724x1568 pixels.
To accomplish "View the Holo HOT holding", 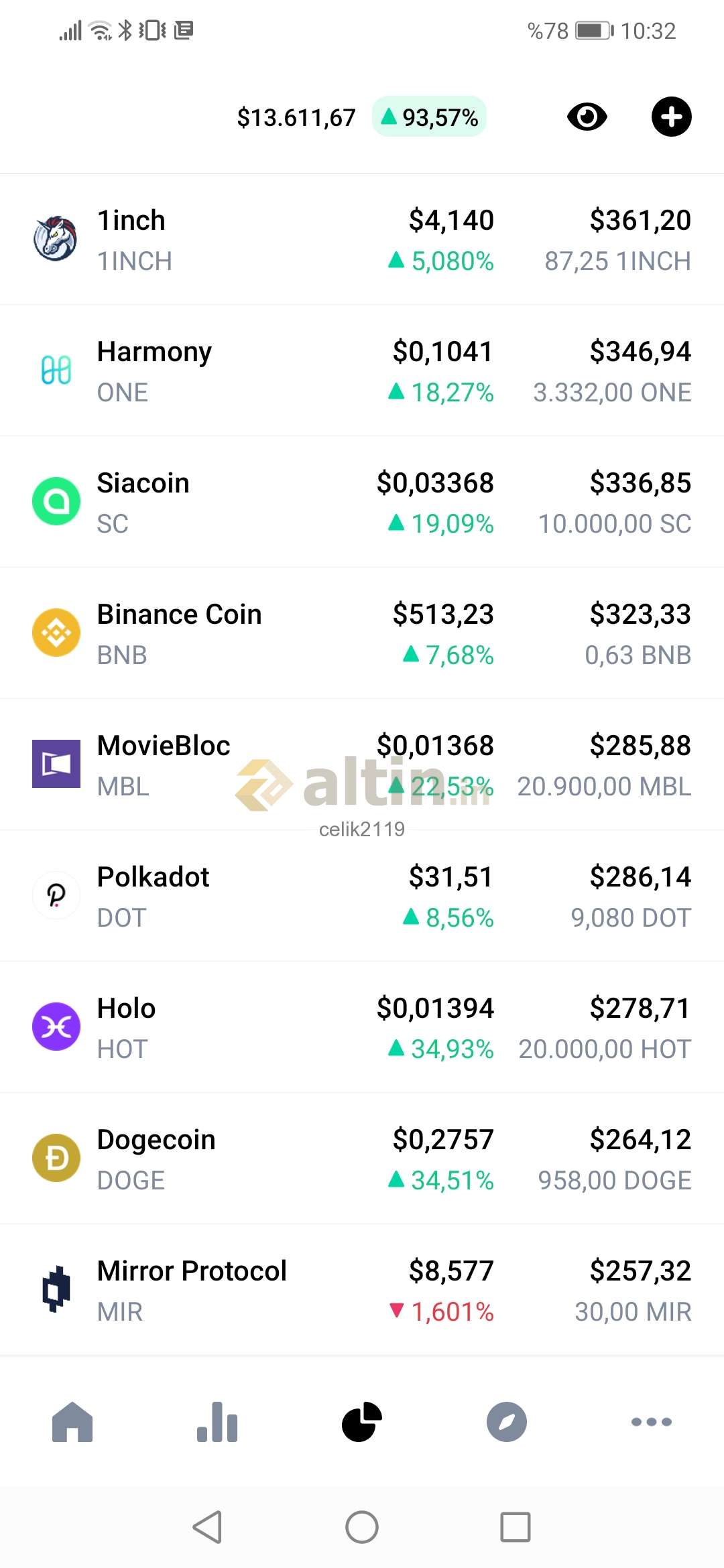I will 362,1028.
